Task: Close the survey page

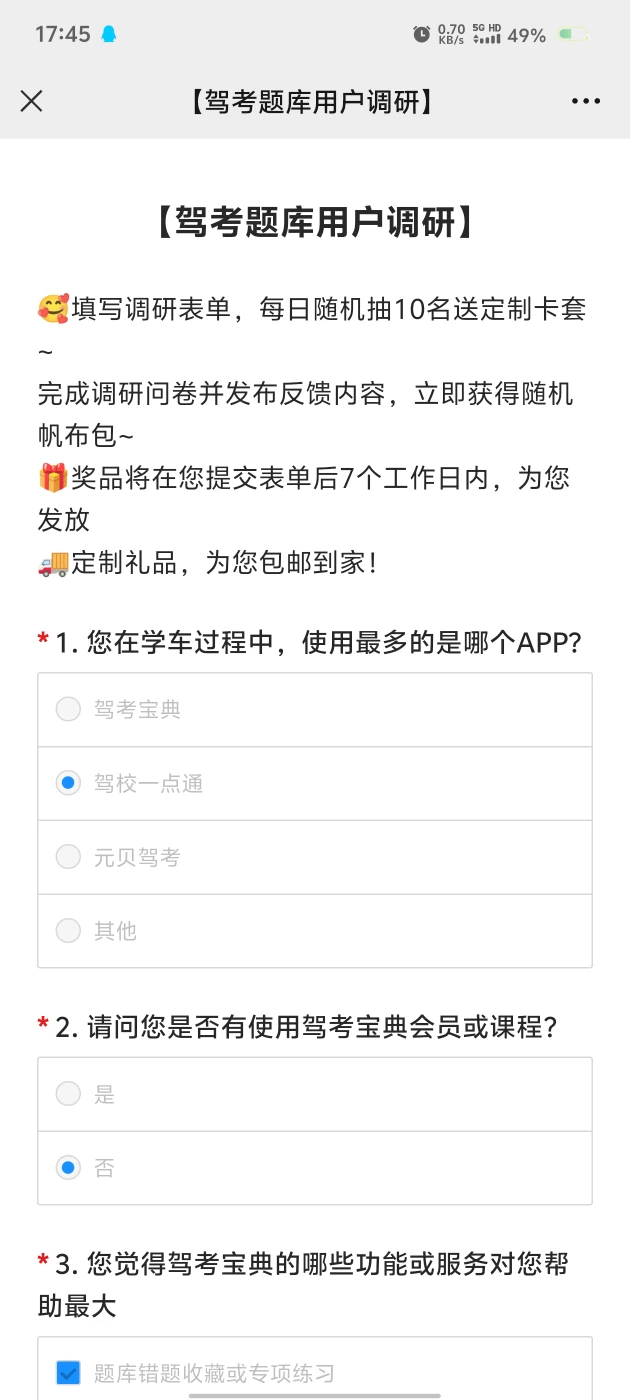Action: 32,101
